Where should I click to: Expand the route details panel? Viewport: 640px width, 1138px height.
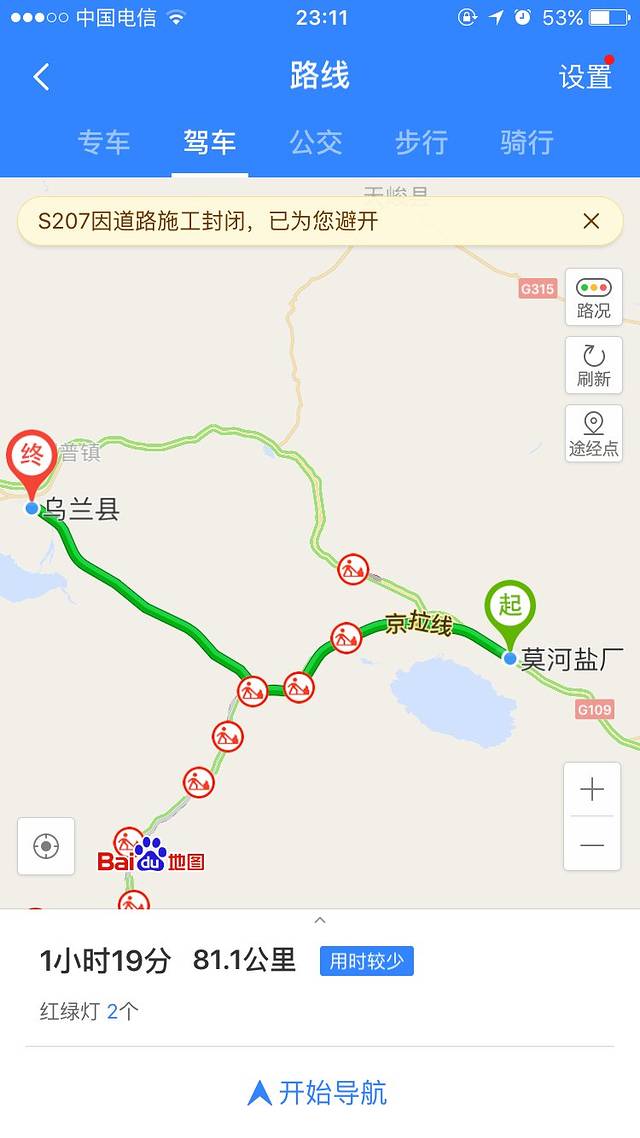320,921
